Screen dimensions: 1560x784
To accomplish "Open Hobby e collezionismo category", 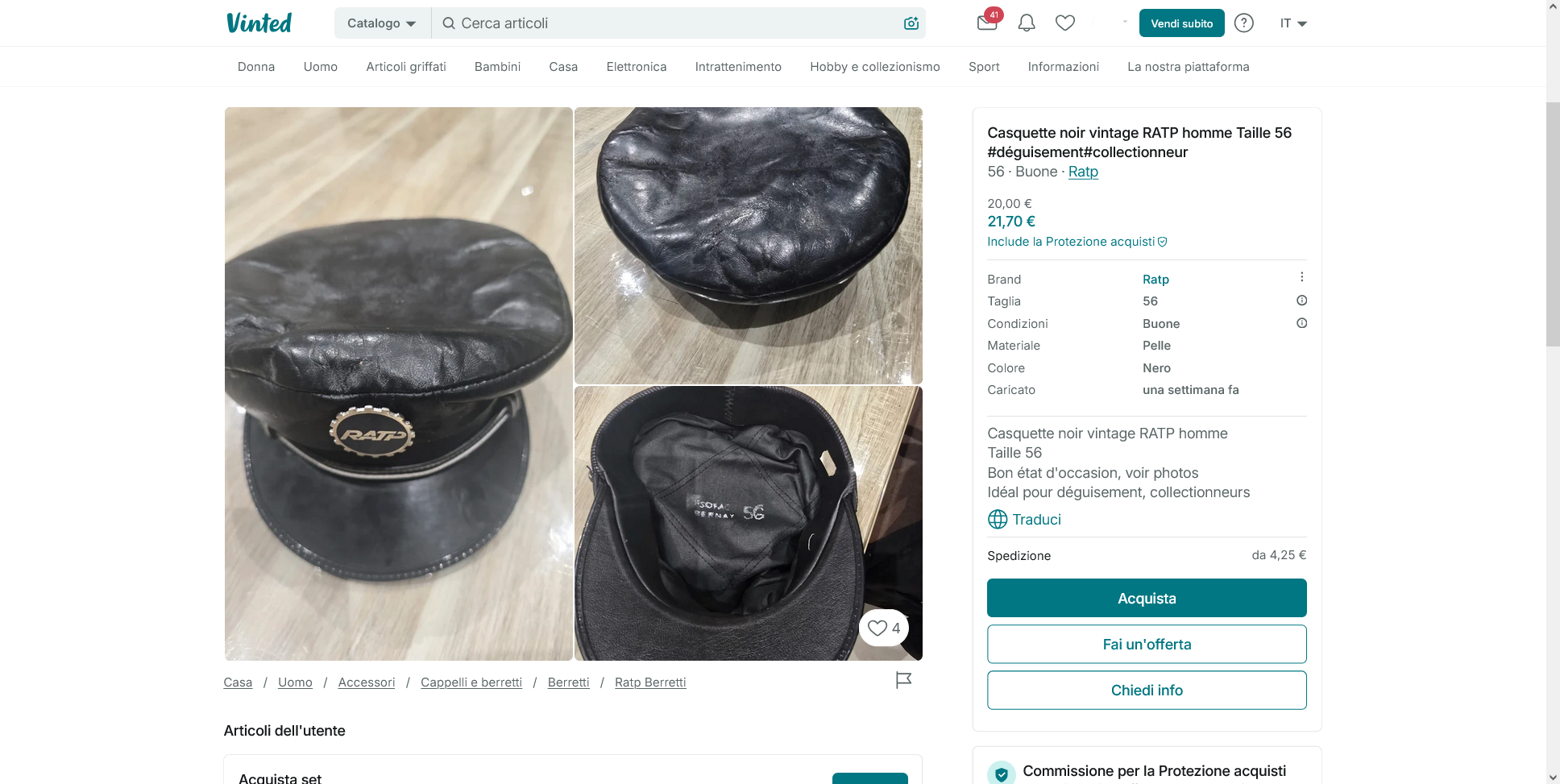I will (875, 67).
